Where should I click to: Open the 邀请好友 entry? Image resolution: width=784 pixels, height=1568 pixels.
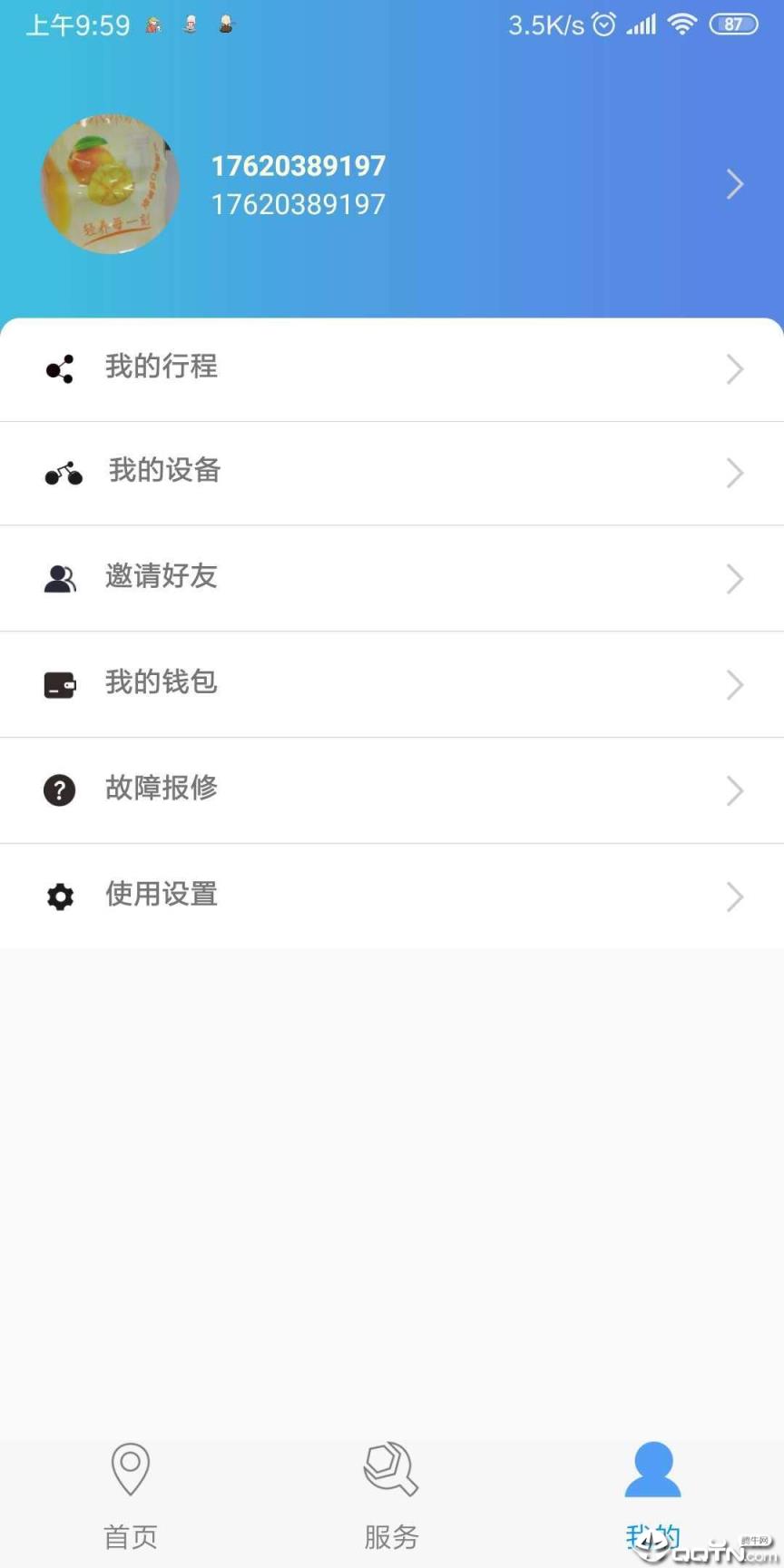coord(390,578)
